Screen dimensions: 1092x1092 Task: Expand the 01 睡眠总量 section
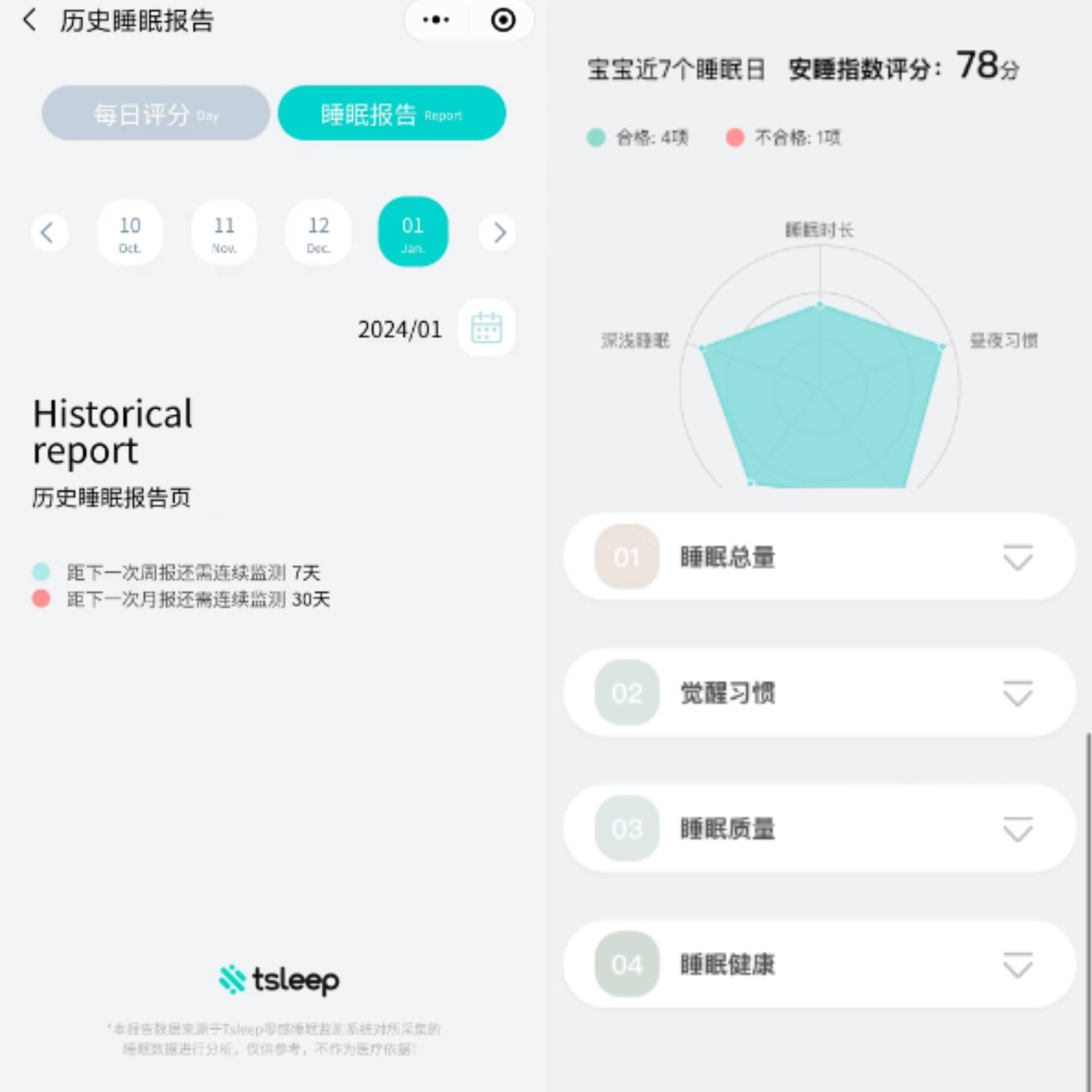pos(1016,557)
